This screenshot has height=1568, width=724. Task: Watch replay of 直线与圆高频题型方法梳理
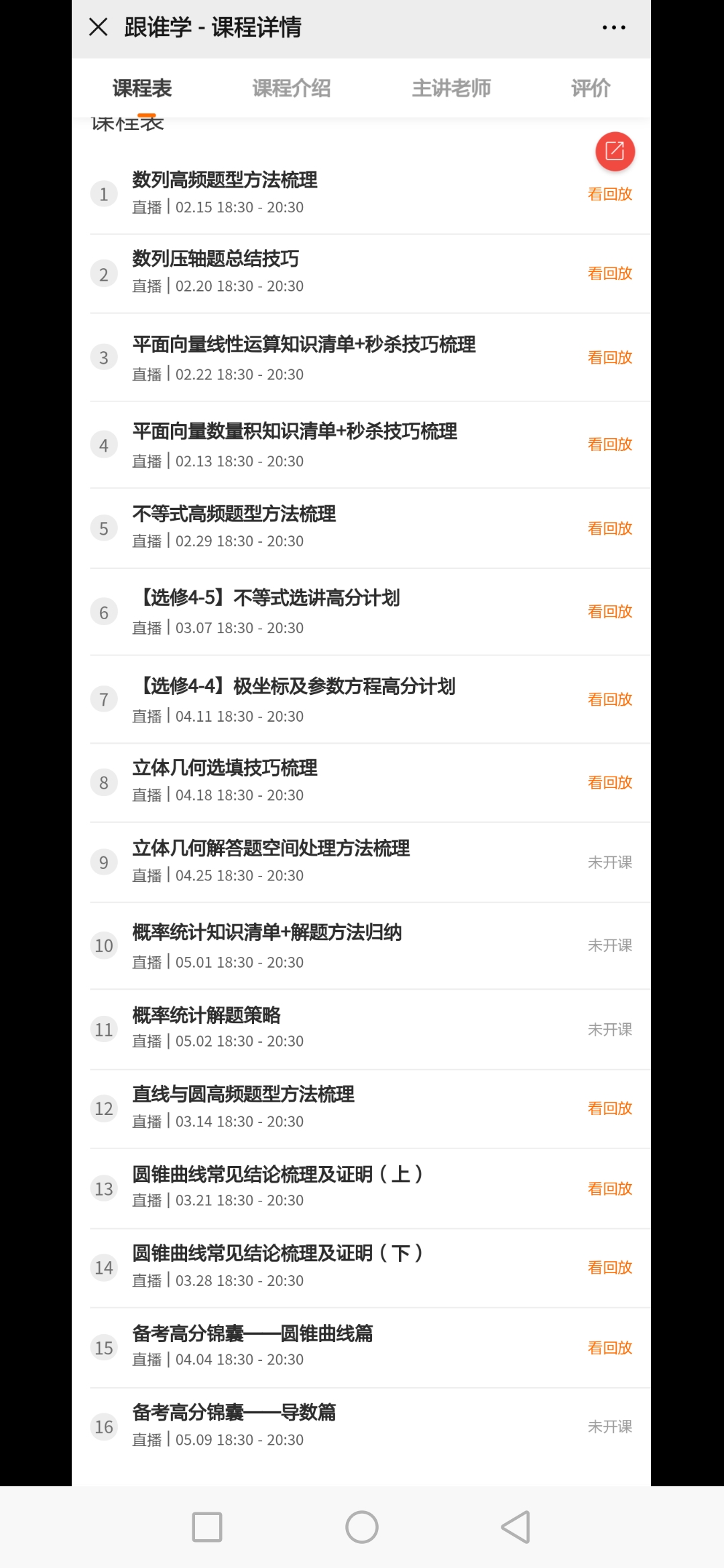tap(610, 1108)
